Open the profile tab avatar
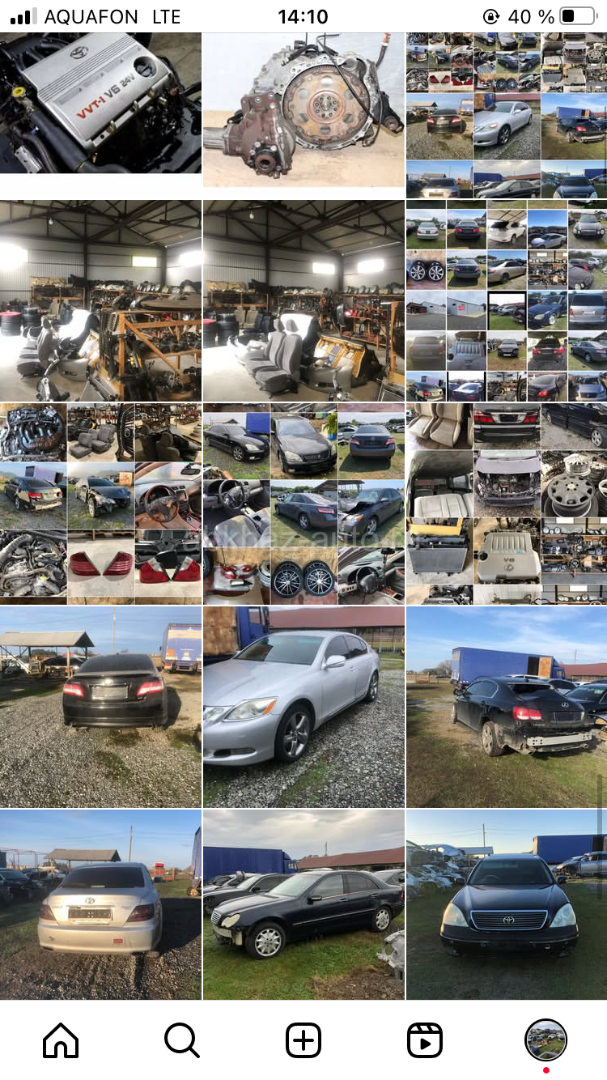The width and height of the screenshot is (607, 1080). click(x=546, y=1041)
